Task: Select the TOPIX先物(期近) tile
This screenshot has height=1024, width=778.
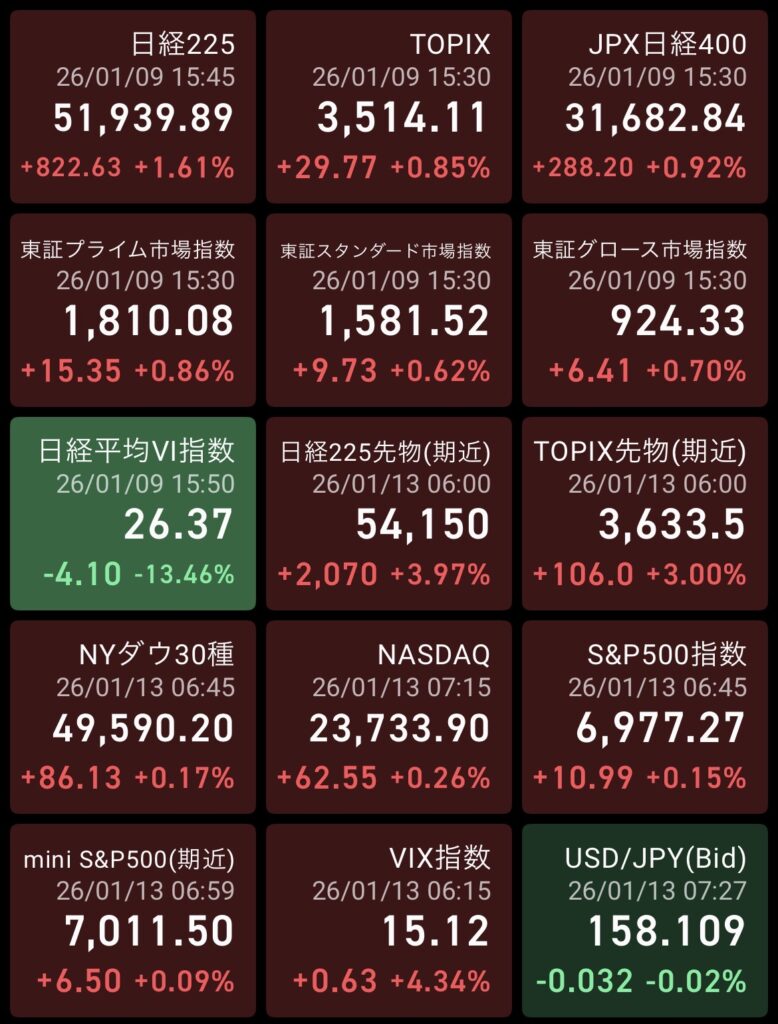Action: [x=645, y=513]
